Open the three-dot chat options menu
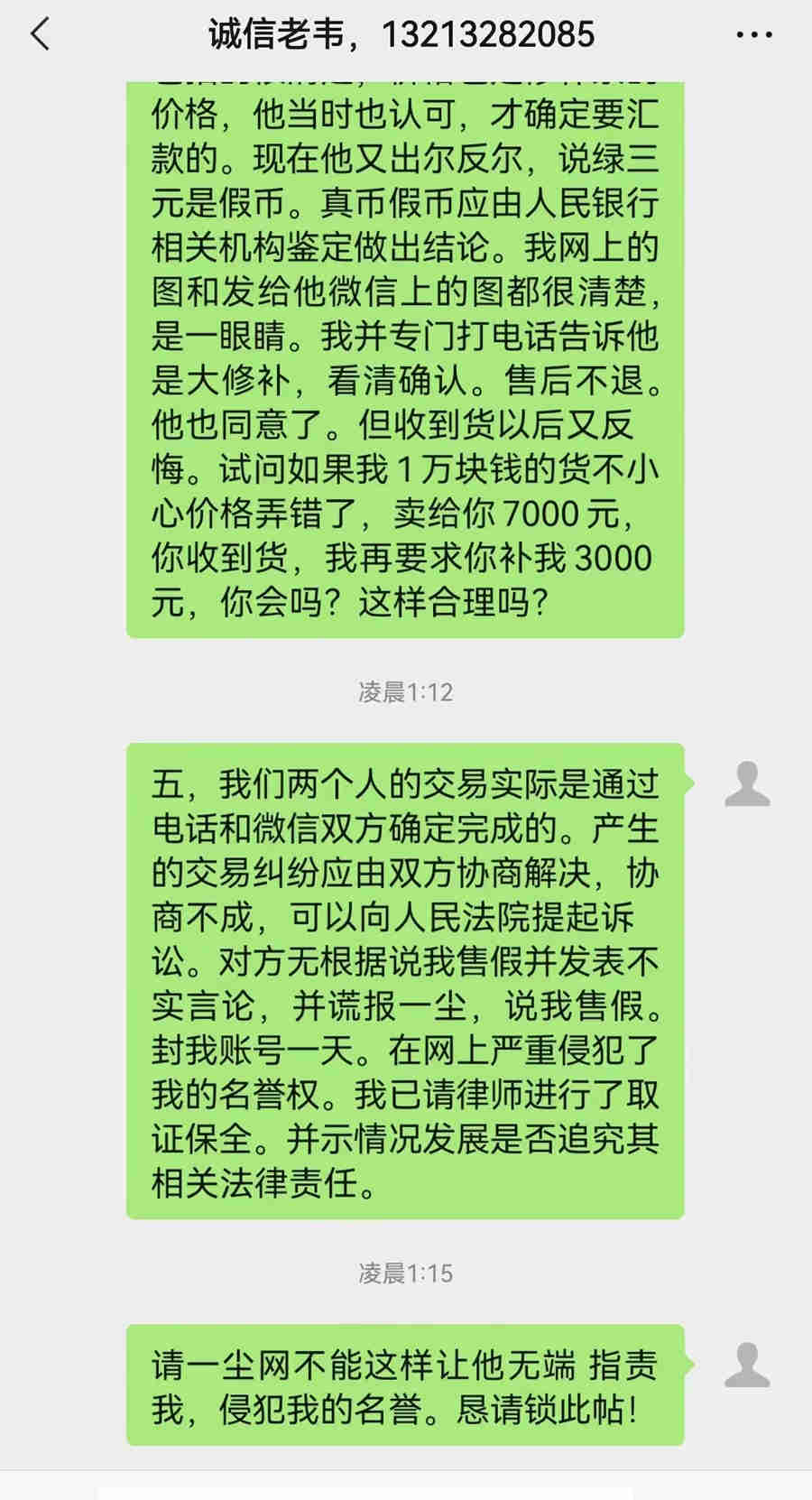The image size is (812, 1500). pos(753,35)
